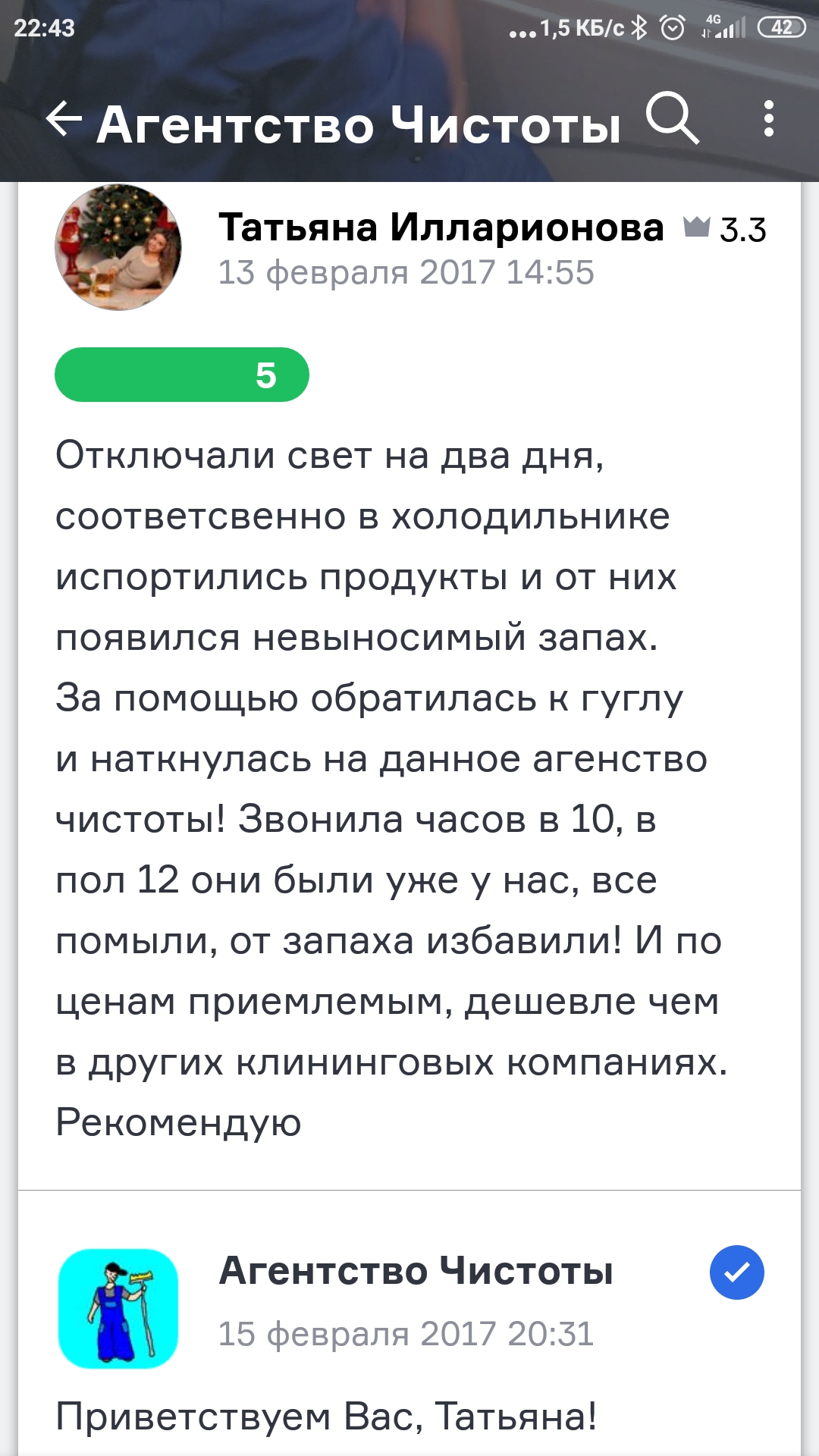This screenshot has width=819, height=1456.
Task: Go back using the arrow icon
Action: pos(64,120)
